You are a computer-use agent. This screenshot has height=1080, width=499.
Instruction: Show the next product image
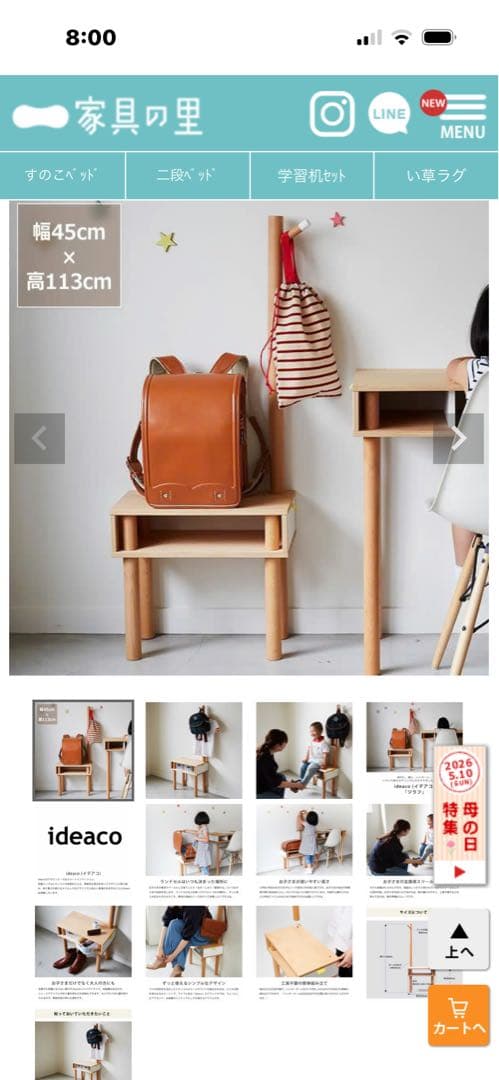458,439
